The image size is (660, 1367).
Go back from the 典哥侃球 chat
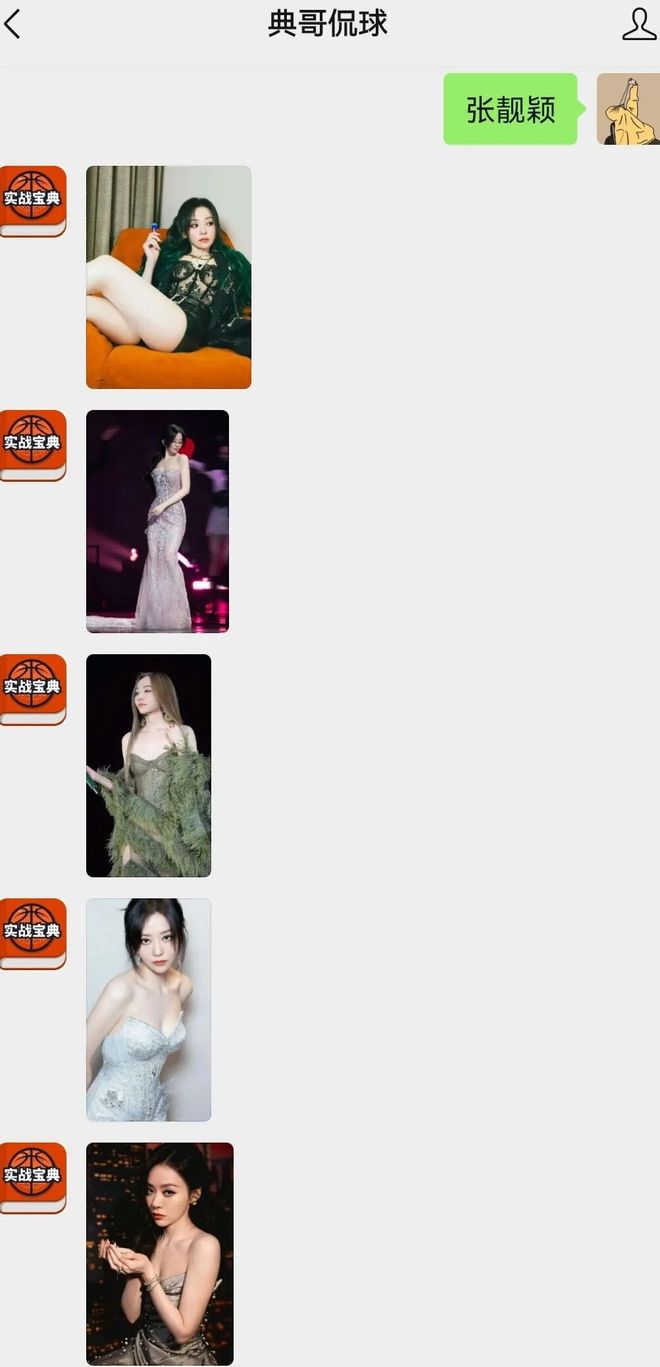(x=13, y=24)
